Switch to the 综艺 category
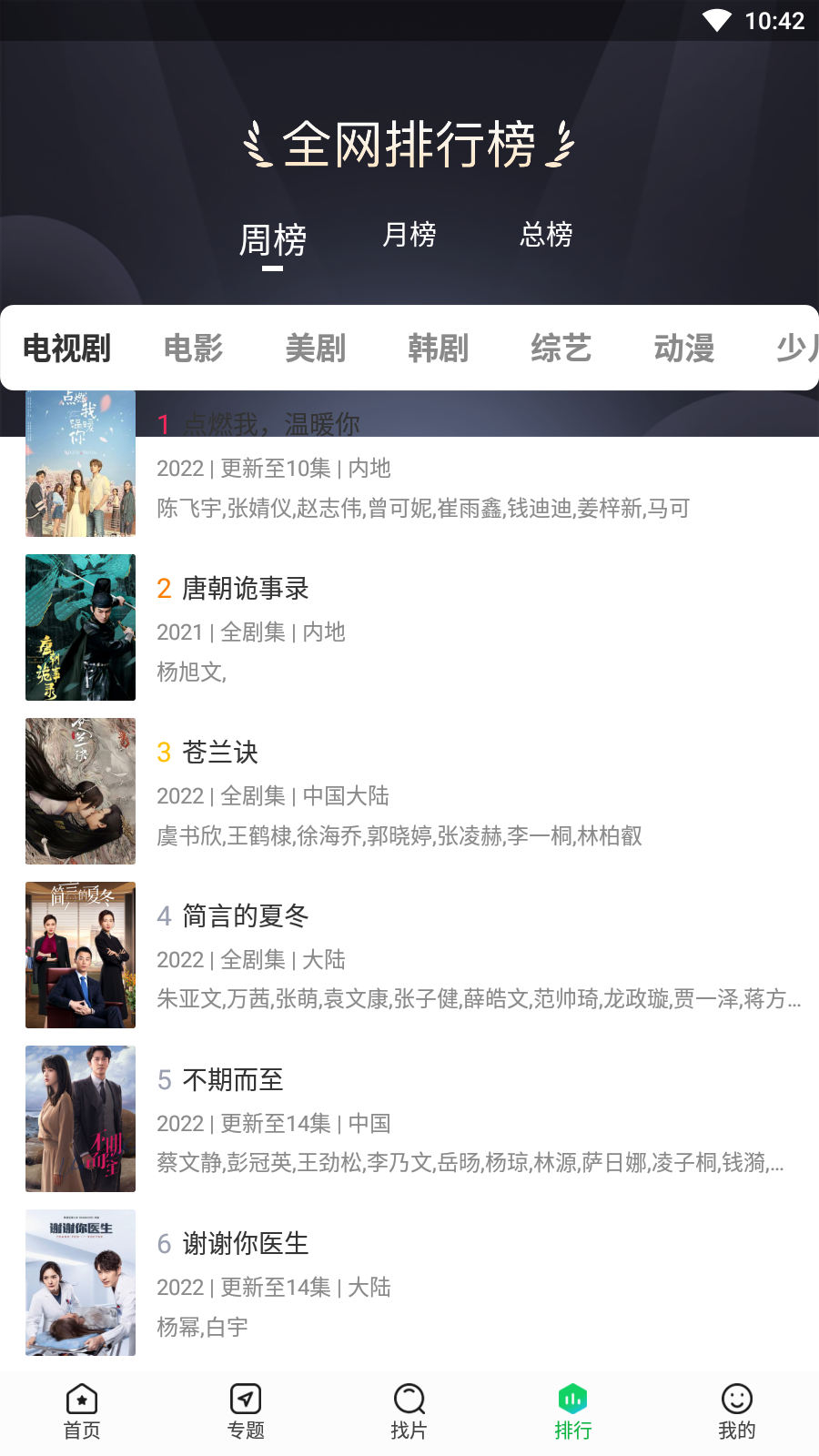Screen dimensions: 819x1456 tap(561, 348)
